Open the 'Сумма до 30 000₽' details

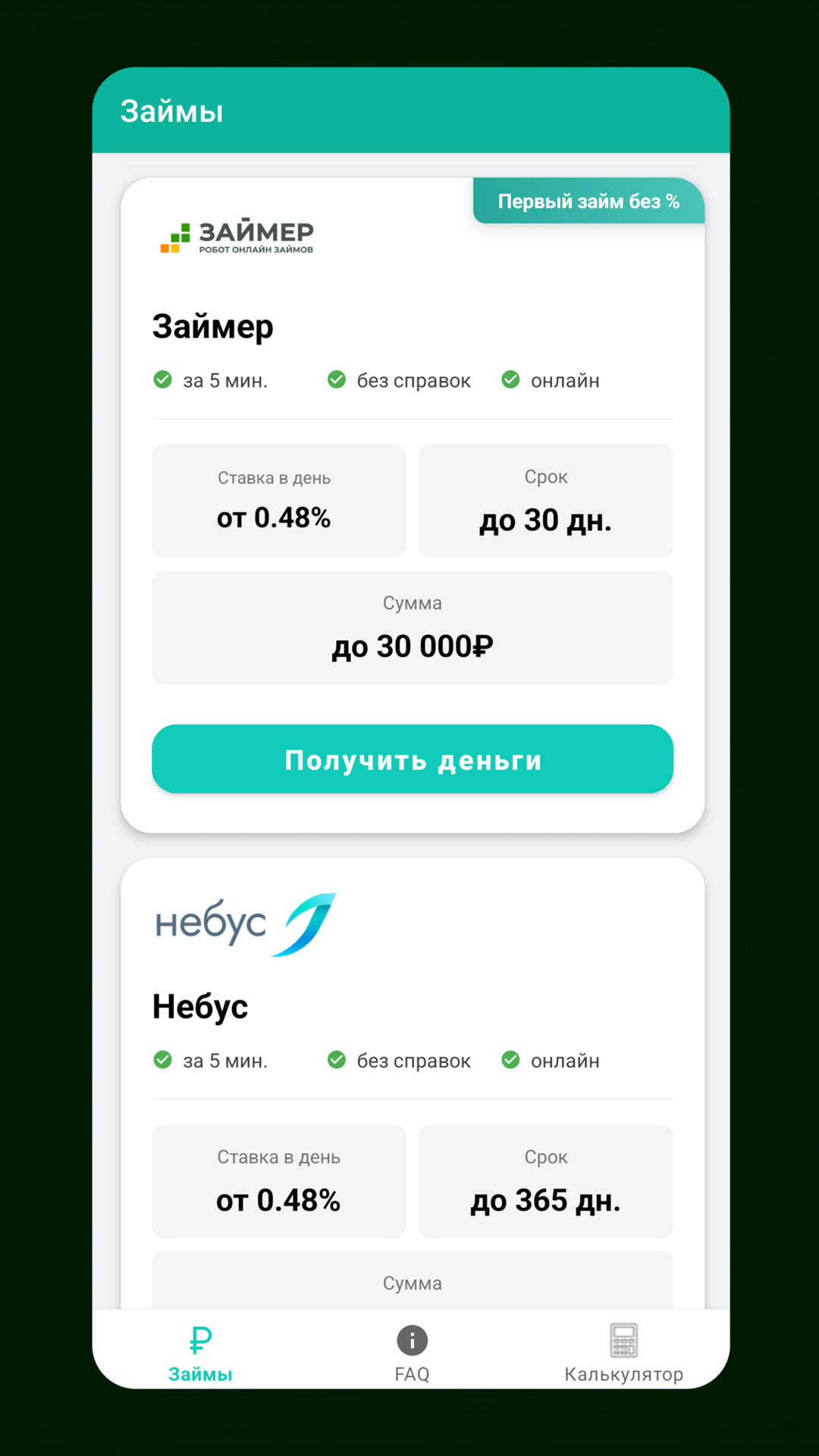[x=412, y=627]
